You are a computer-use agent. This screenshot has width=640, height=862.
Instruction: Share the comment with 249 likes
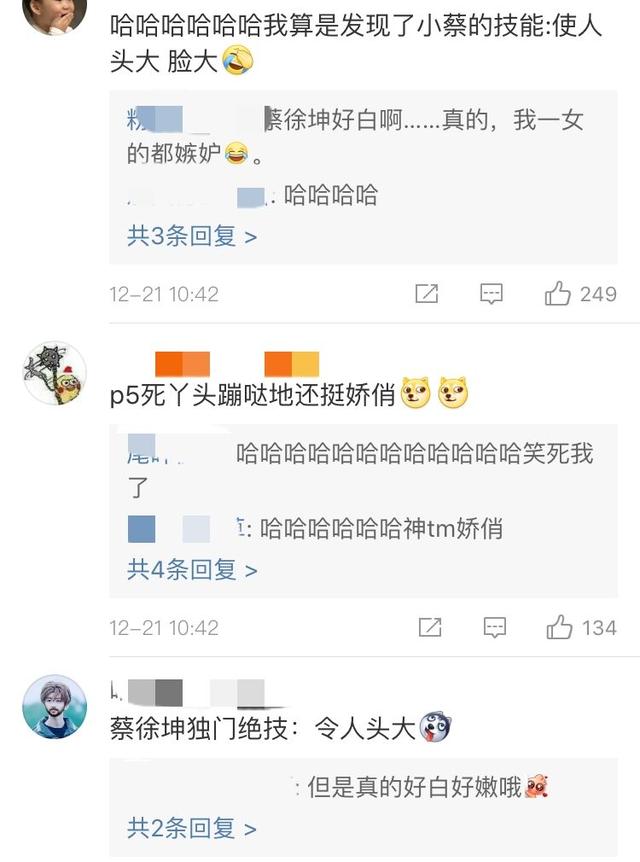click(427, 294)
